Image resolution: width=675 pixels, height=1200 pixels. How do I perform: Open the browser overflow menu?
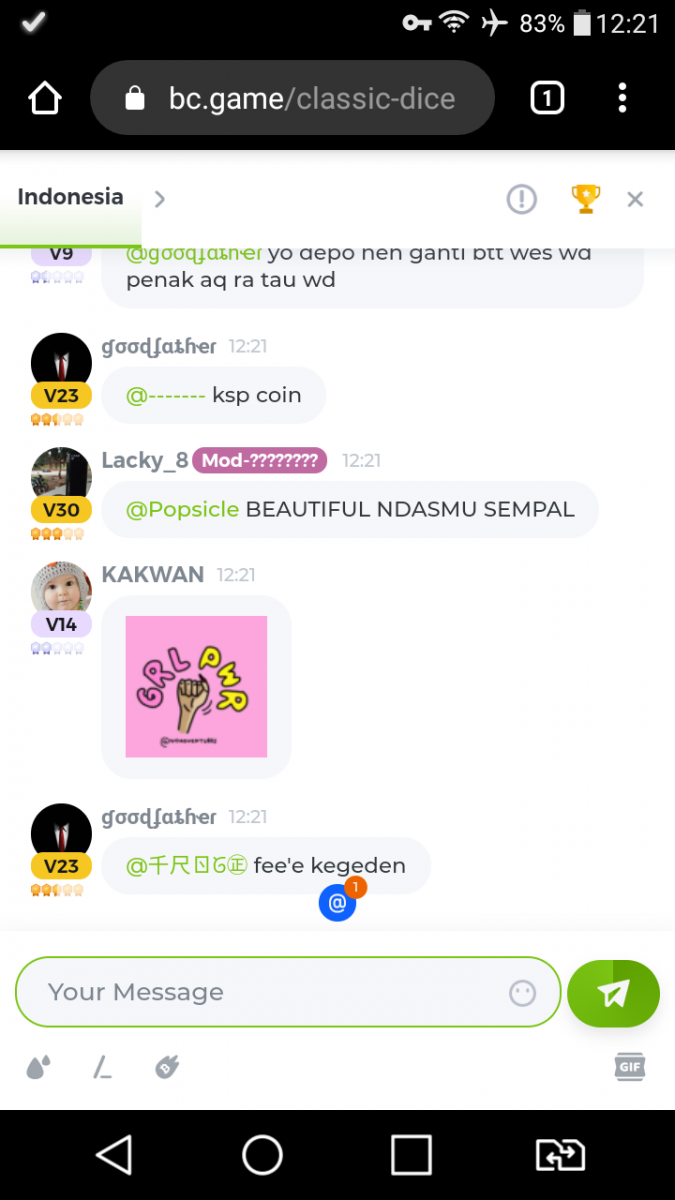click(622, 98)
